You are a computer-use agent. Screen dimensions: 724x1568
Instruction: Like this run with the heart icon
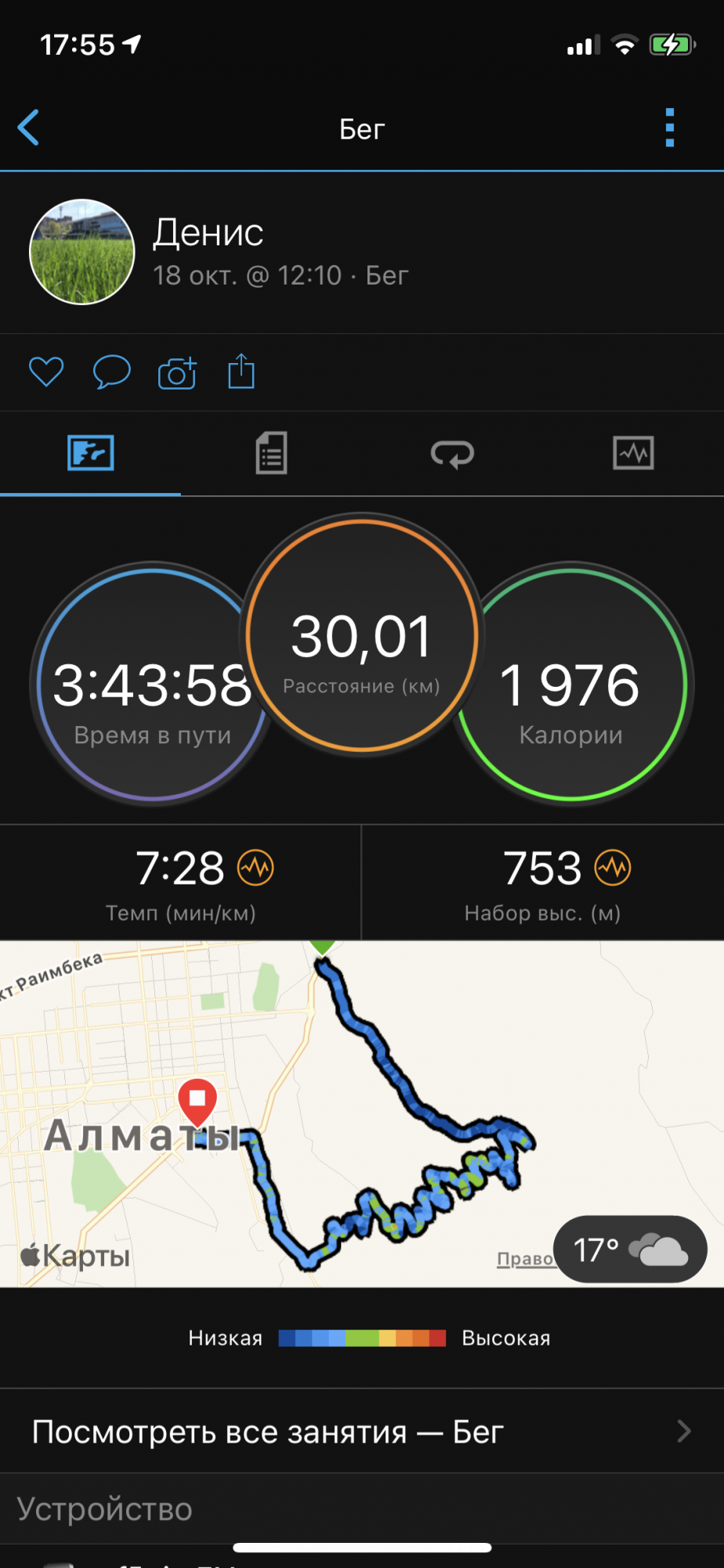tap(46, 372)
